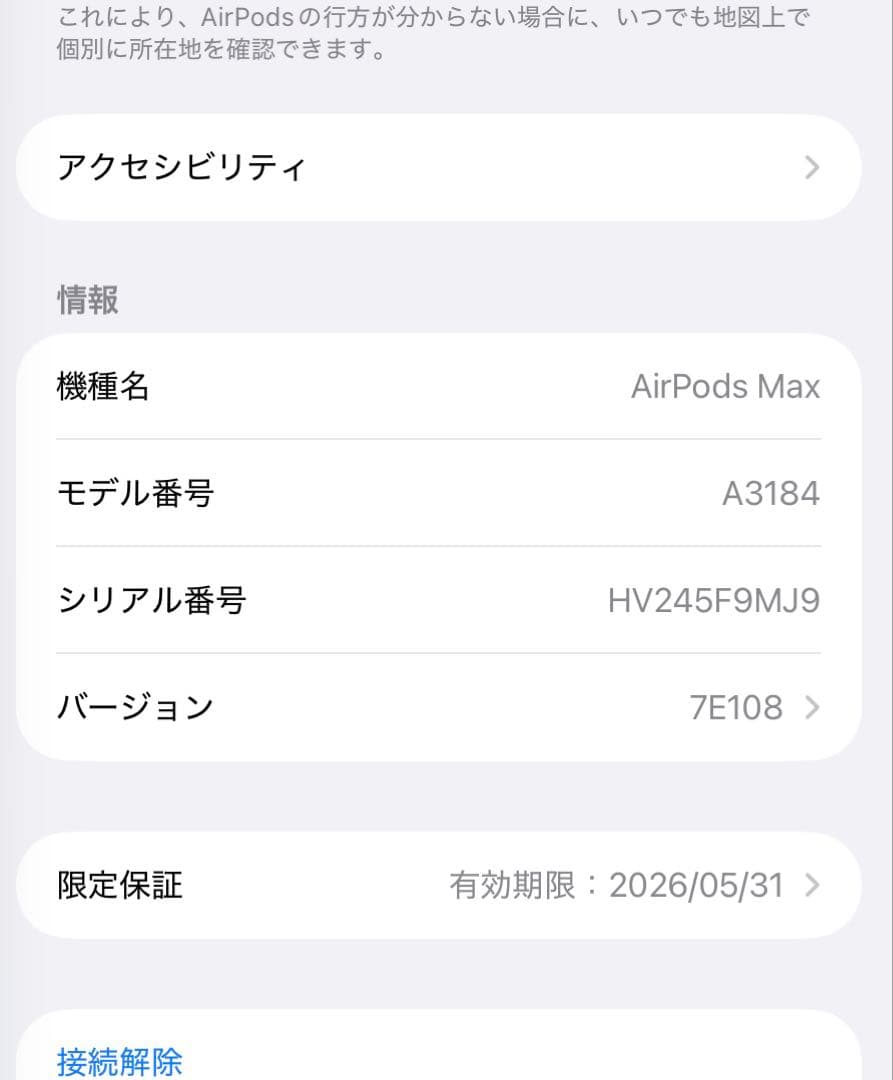Screen dimensions: 893x1080
Task: Open warranty info from the 限定保証 row
Action: point(440,885)
